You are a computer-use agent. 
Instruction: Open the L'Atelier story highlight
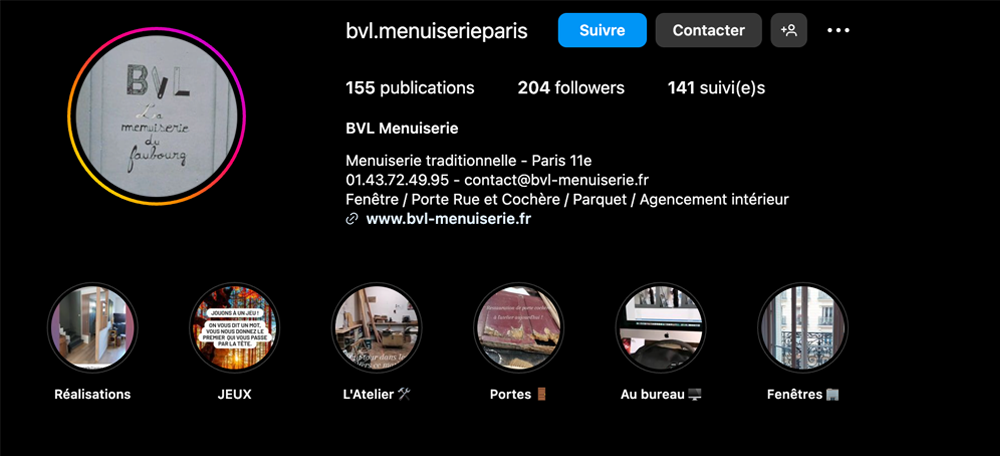tap(376, 328)
